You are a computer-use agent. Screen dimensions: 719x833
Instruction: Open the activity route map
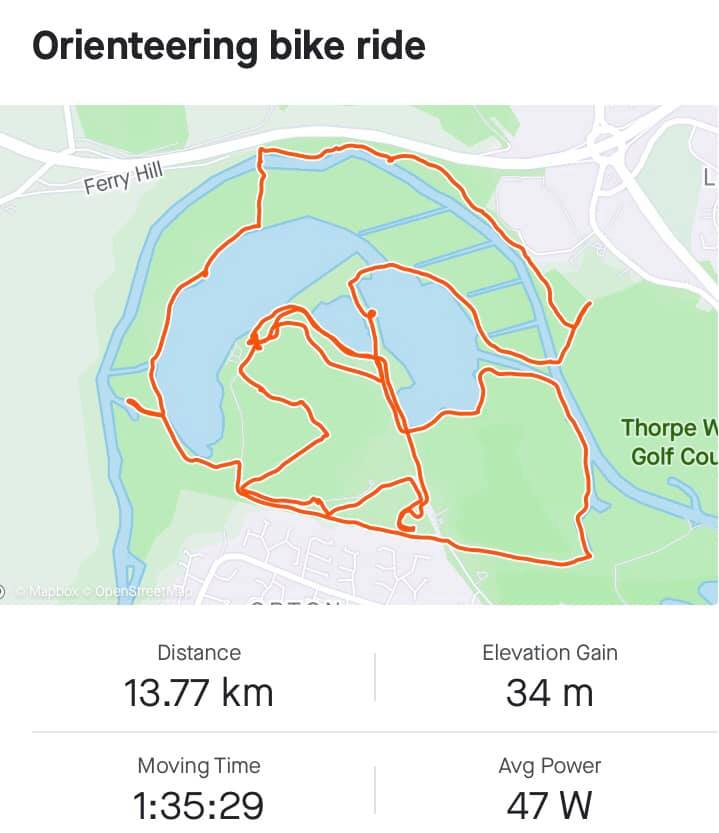[x=359, y=355]
